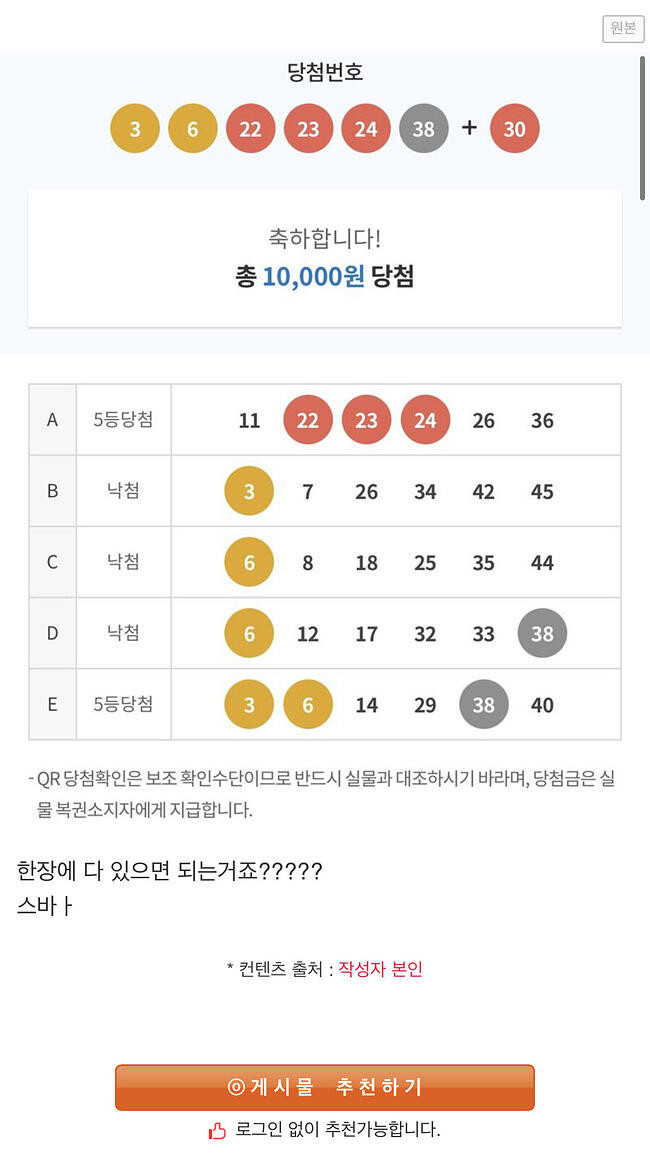Recommend this post with 게시물 추천하기
650x1172 pixels.
click(x=325, y=1087)
